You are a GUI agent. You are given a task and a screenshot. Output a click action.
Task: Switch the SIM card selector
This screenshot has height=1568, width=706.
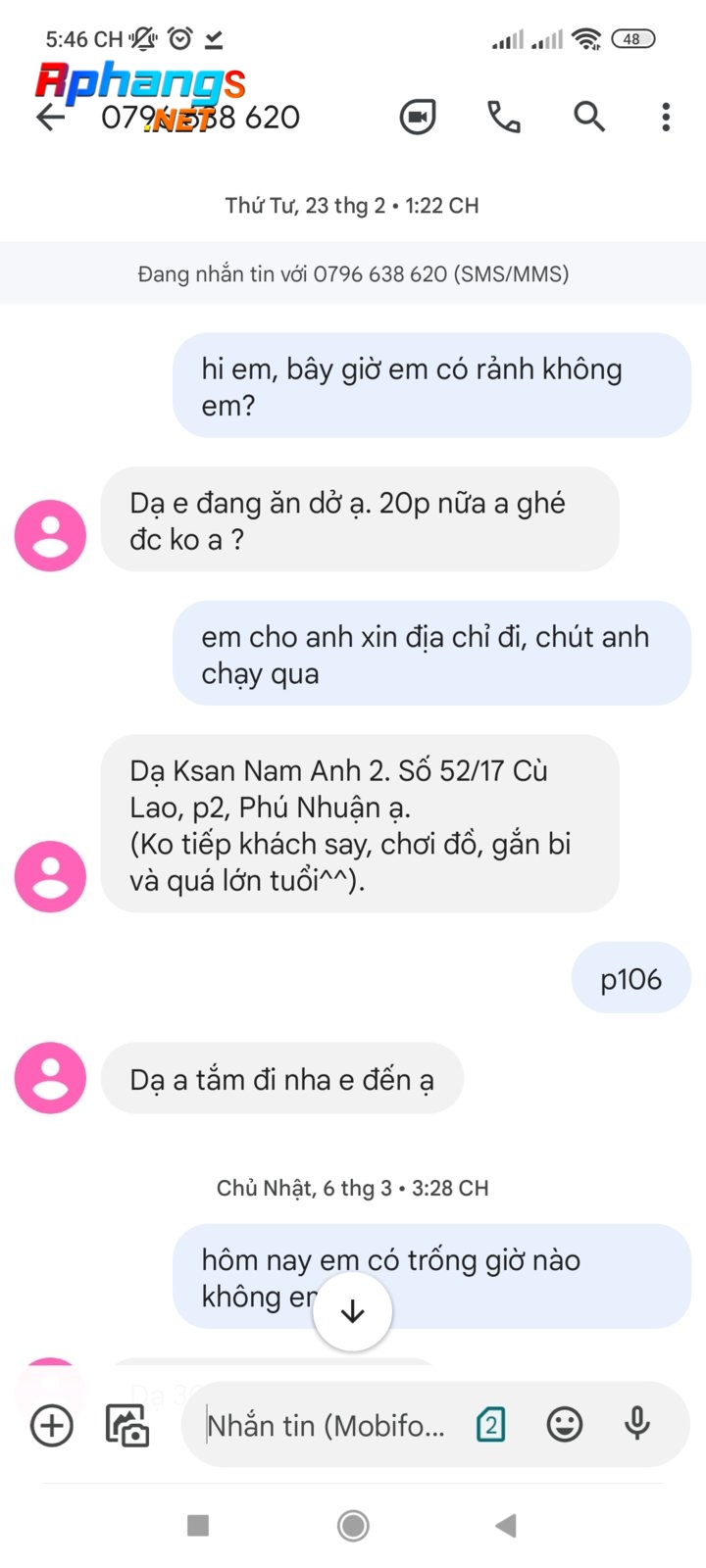491,1425
